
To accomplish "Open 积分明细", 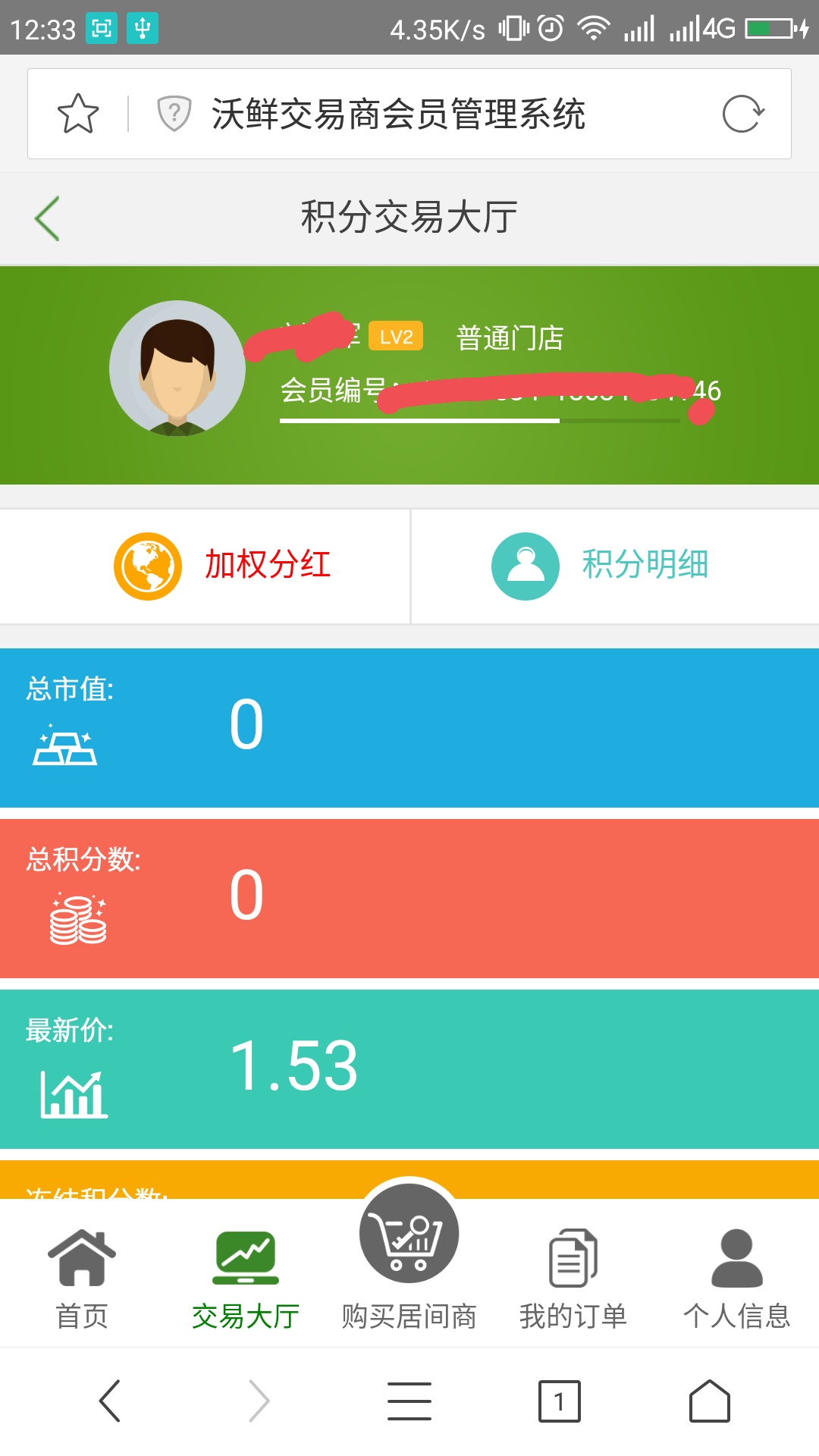I will click(601, 566).
